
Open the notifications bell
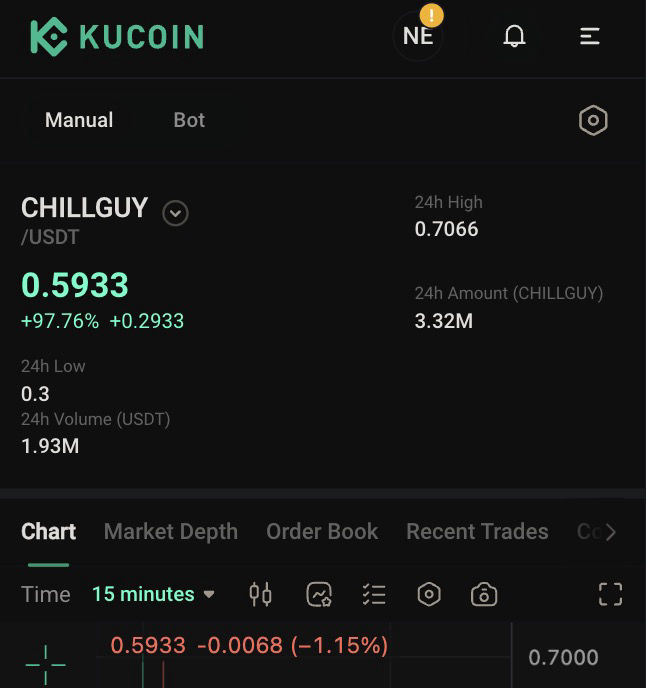pyautogui.click(x=514, y=36)
